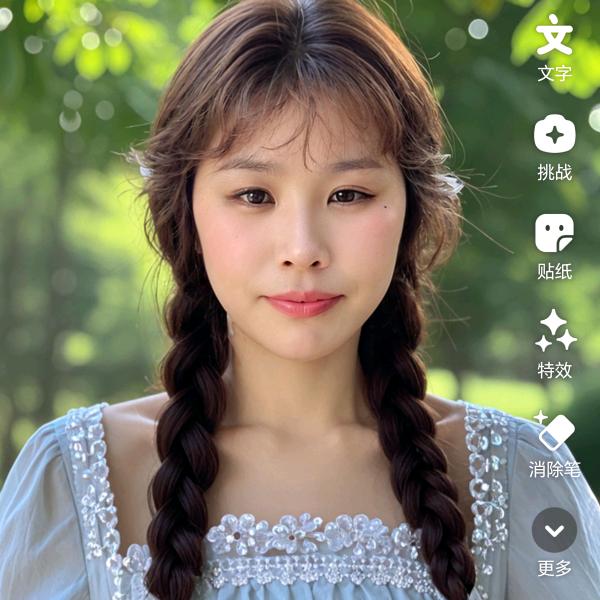Screen dimensions: 600x600
Task: Open the 特效 effects tool
Action: [555, 333]
